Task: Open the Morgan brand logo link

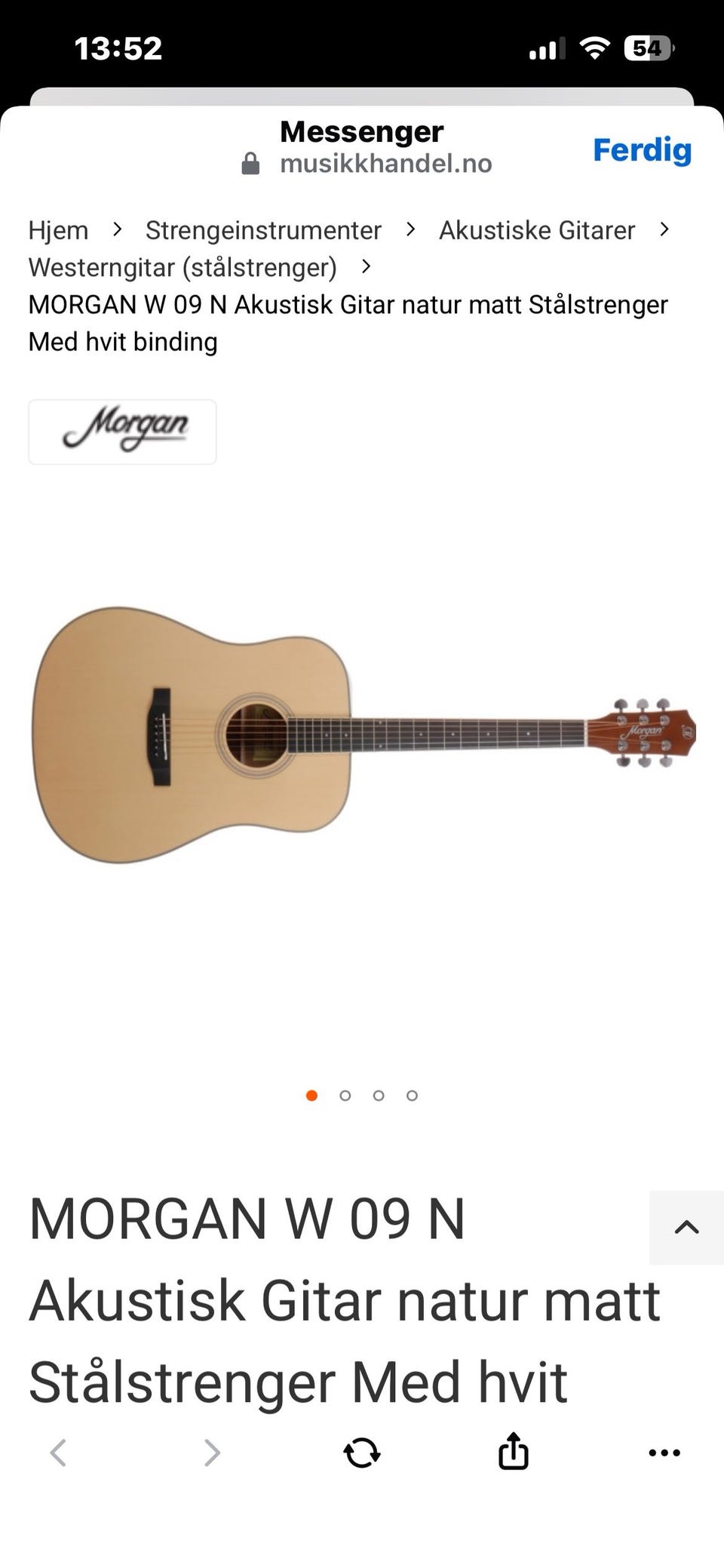Action: pos(122,432)
